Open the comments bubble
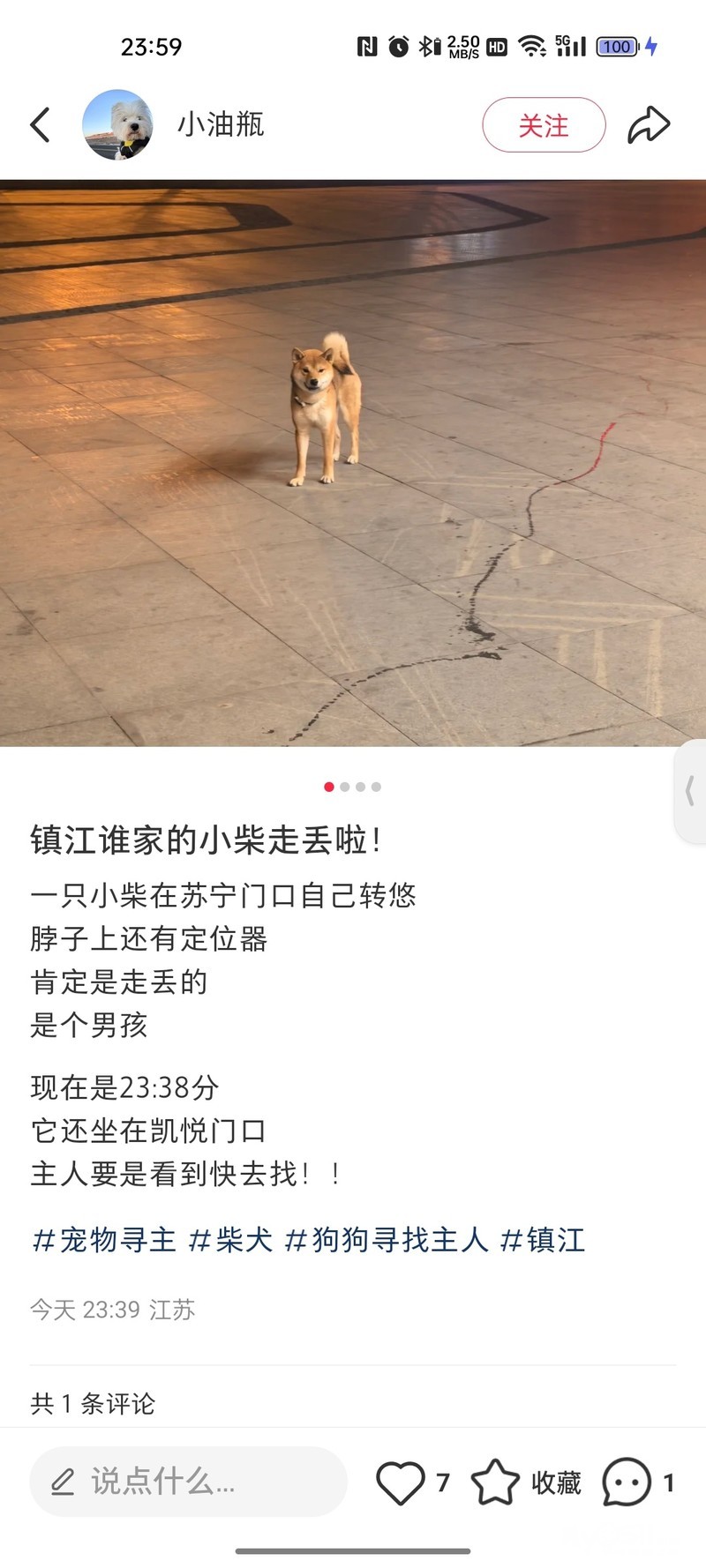Screen dimensions: 706x1568 pos(627,1482)
